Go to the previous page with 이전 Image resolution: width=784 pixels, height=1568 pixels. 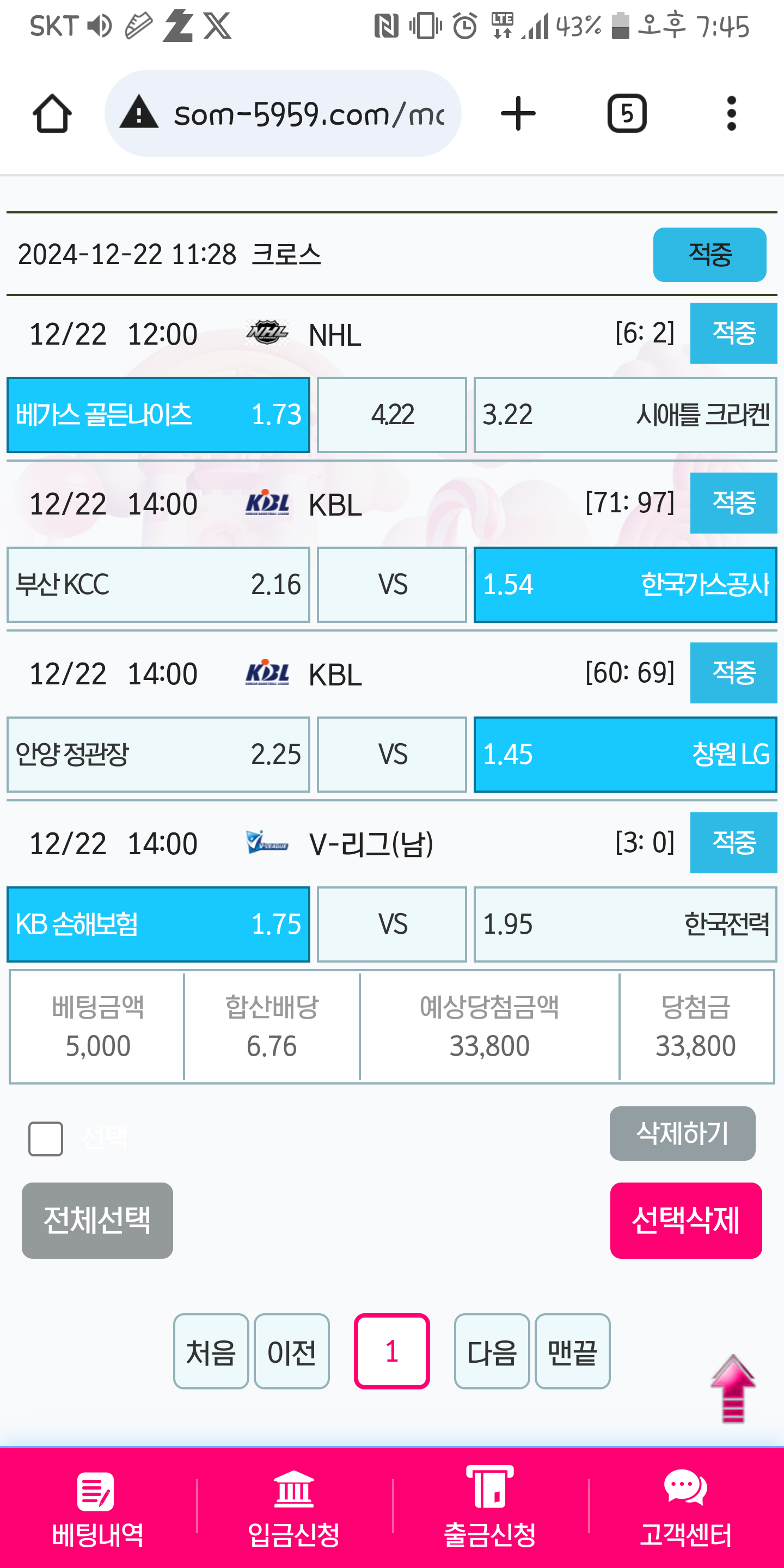(292, 1351)
